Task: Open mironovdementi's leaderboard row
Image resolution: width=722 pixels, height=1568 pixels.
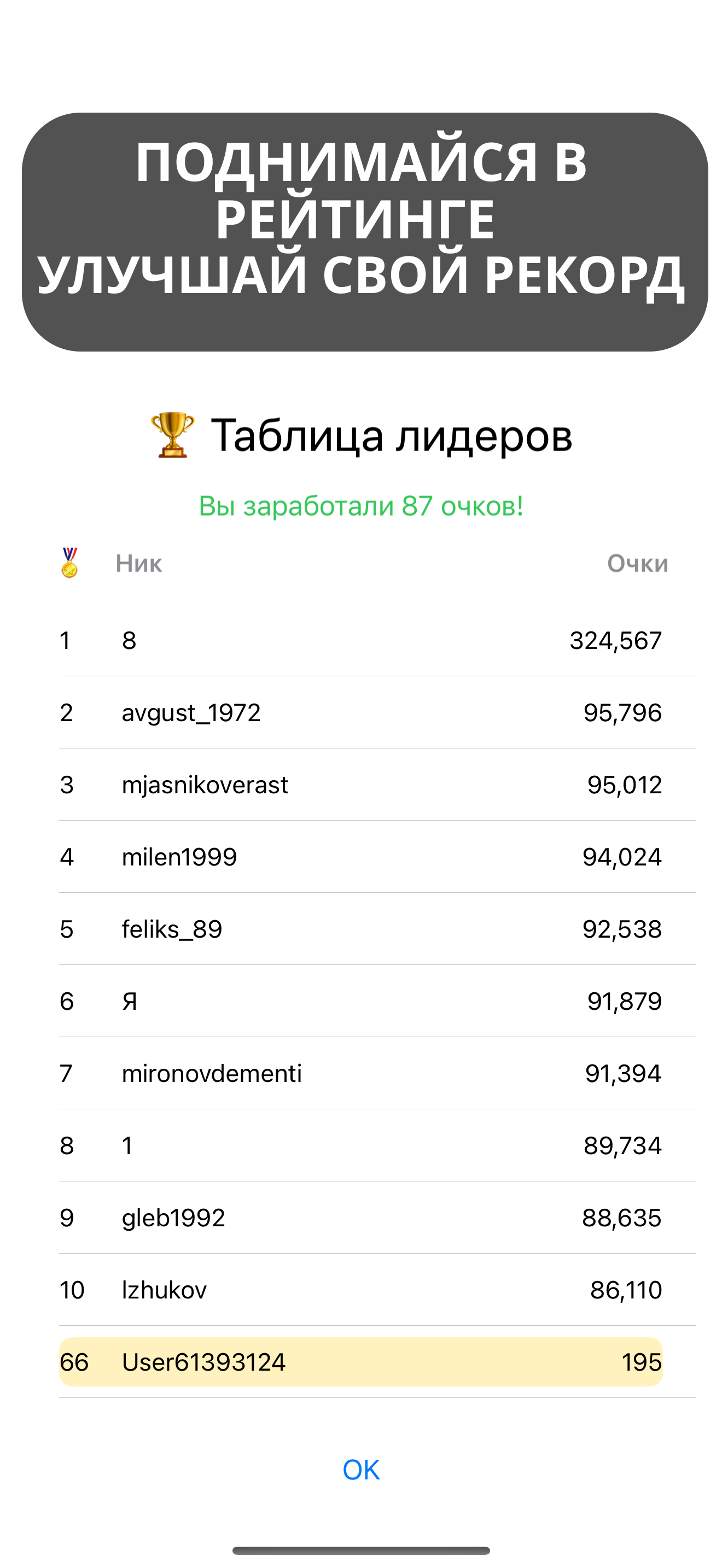Action: [x=361, y=1073]
